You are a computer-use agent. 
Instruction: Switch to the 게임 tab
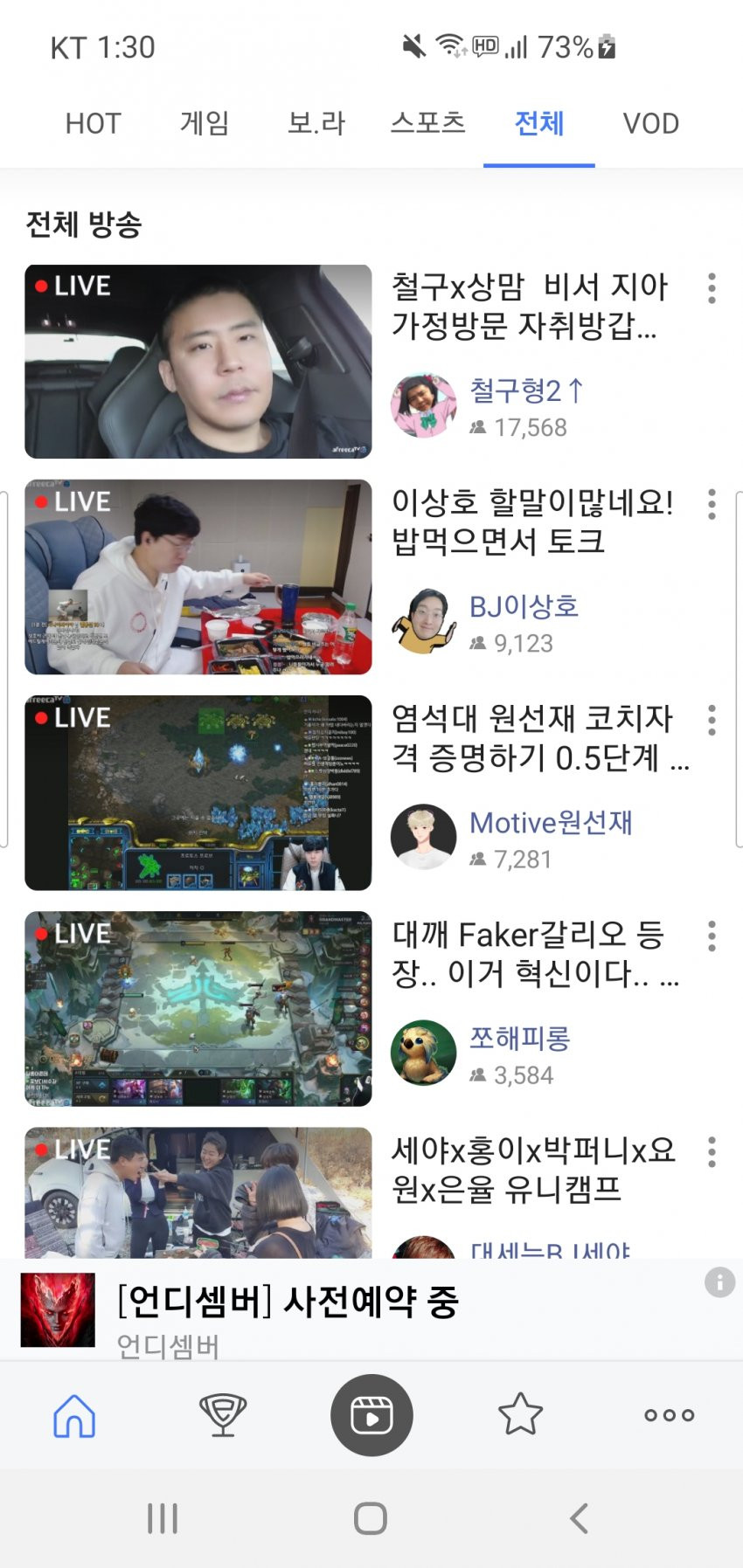tap(205, 123)
